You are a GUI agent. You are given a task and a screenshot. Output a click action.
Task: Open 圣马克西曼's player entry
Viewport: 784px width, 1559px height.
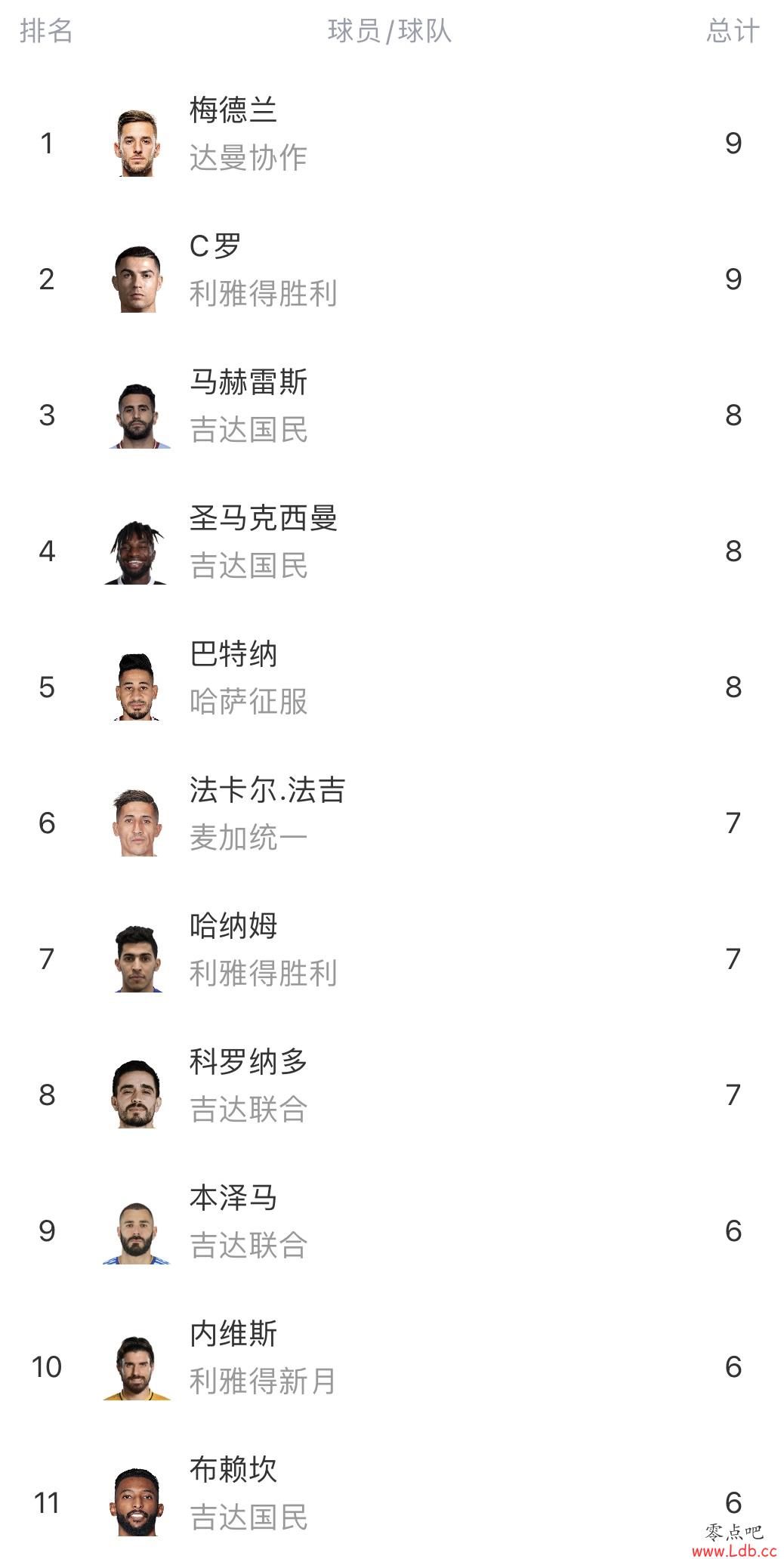click(392, 551)
